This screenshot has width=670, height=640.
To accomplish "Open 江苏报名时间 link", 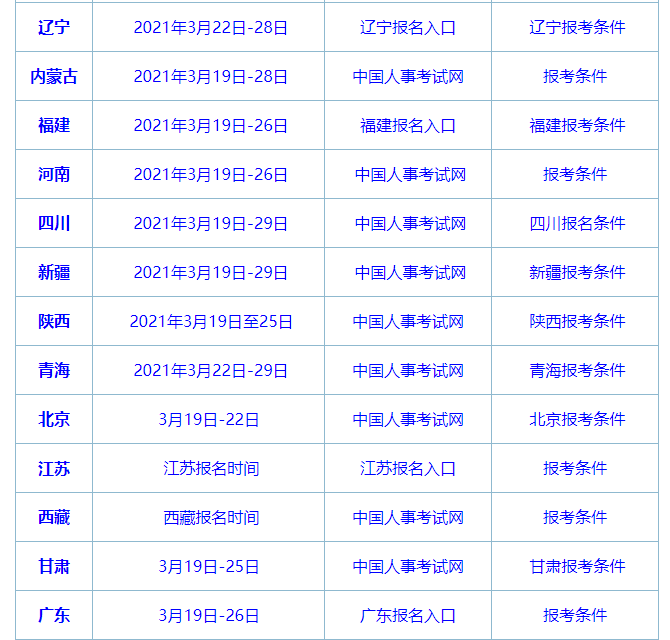I will [x=211, y=468].
